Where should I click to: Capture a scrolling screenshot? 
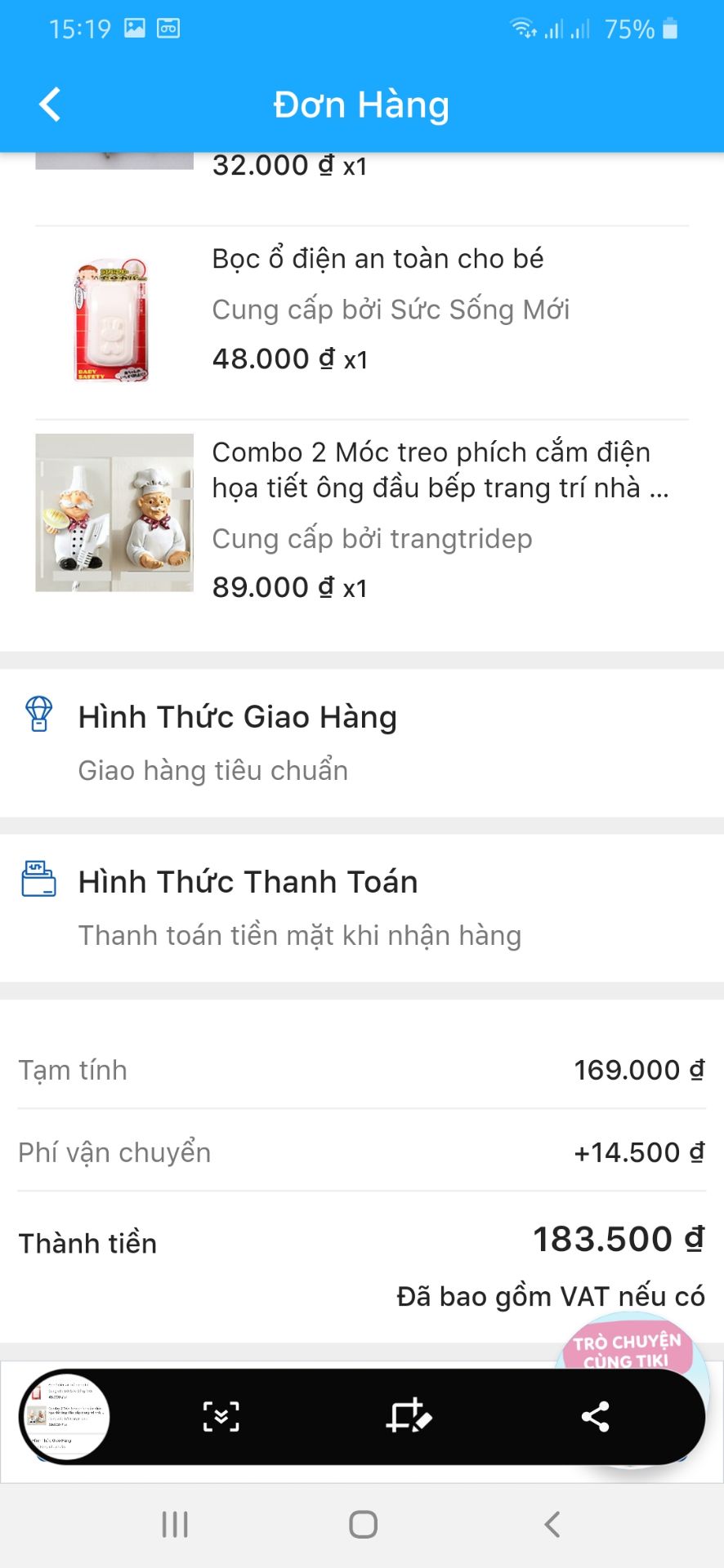coord(221,1417)
